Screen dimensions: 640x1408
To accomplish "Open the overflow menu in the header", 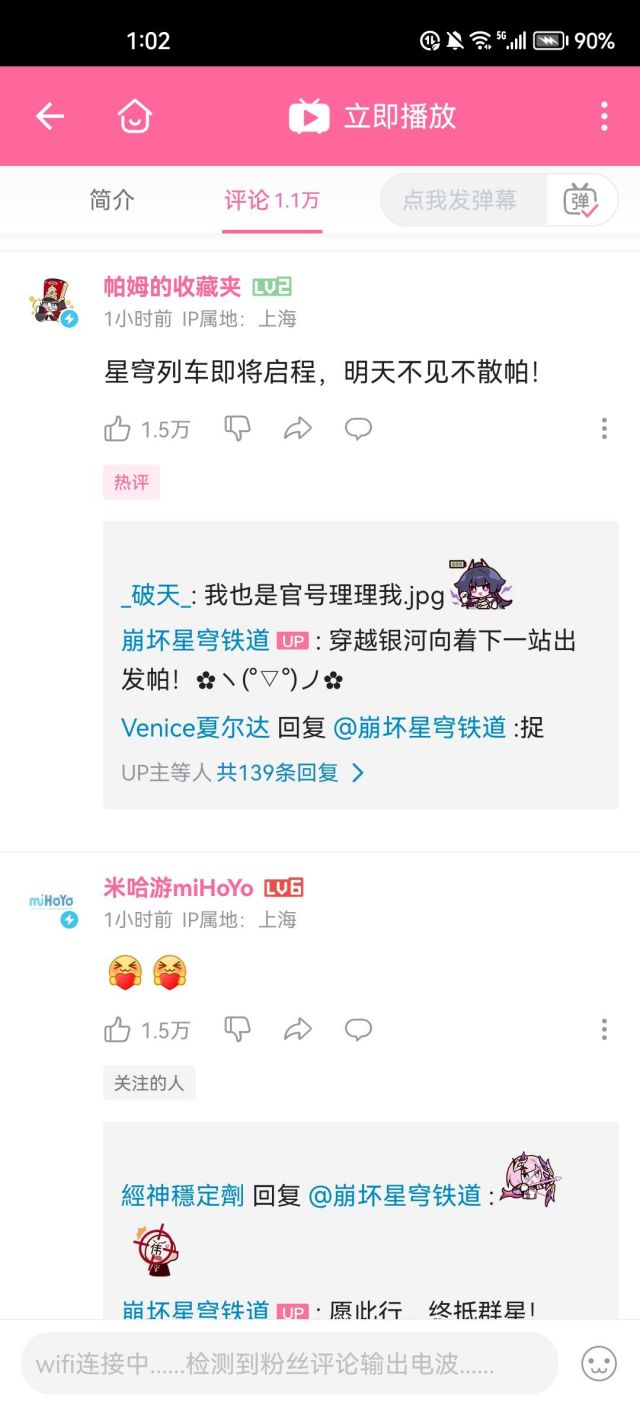I will (x=604, y=117).
